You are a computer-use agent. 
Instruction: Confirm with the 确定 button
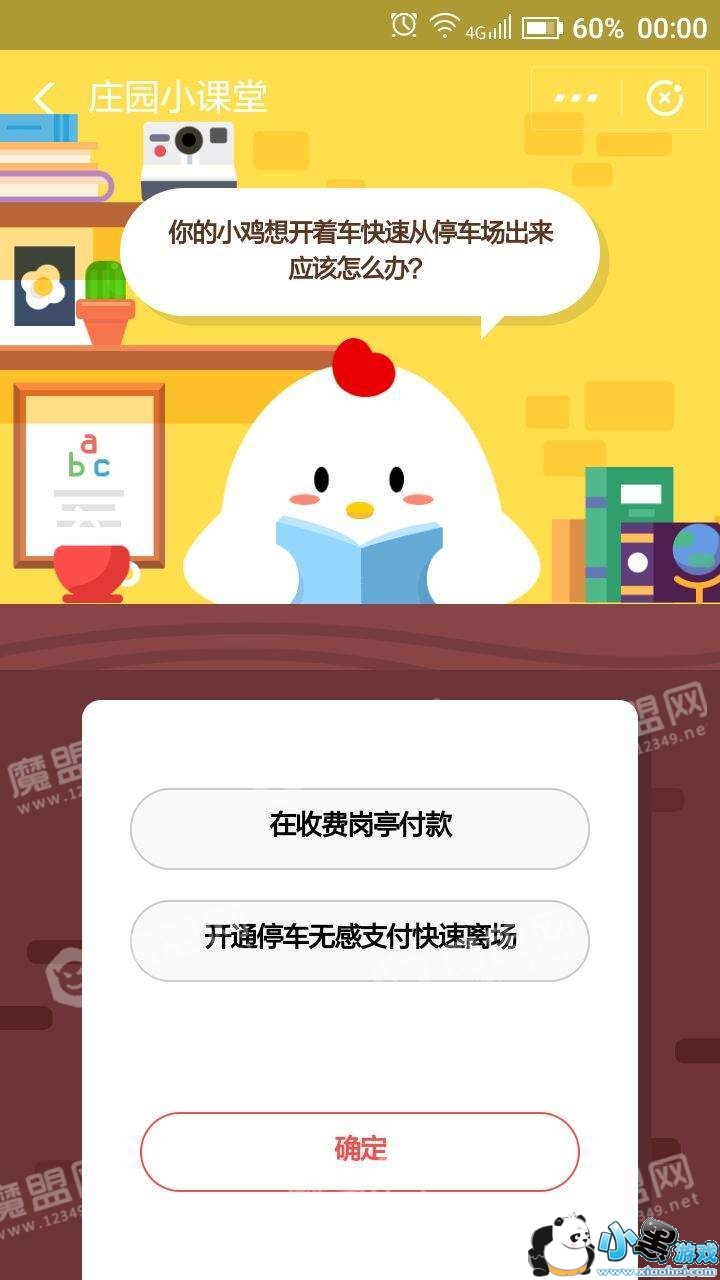click(x=360, y=1151)
